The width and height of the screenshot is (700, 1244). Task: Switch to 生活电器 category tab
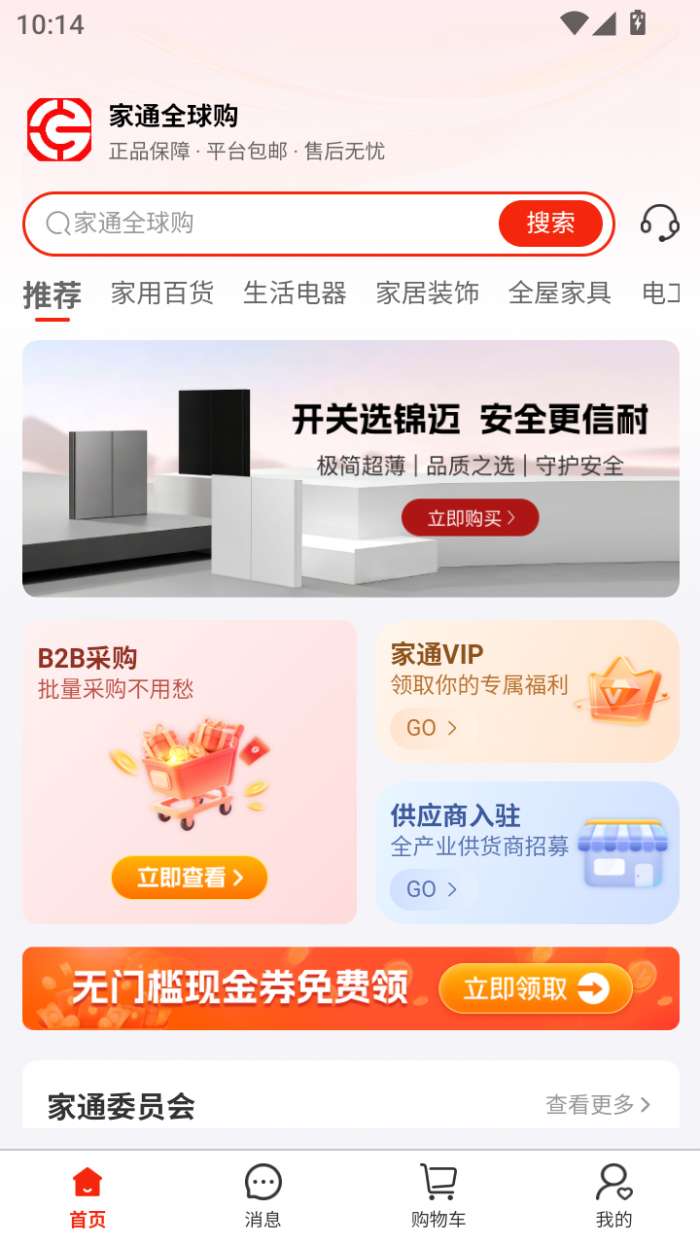point(294,293)
